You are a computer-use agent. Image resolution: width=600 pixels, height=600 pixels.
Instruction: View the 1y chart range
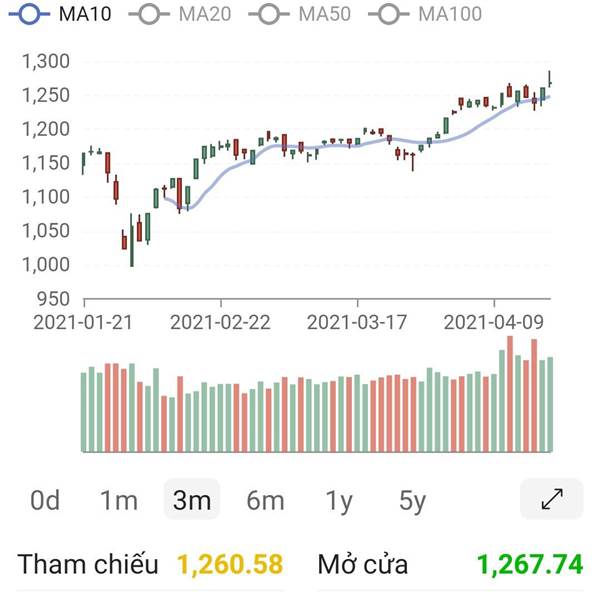click(x=339, y=500)
